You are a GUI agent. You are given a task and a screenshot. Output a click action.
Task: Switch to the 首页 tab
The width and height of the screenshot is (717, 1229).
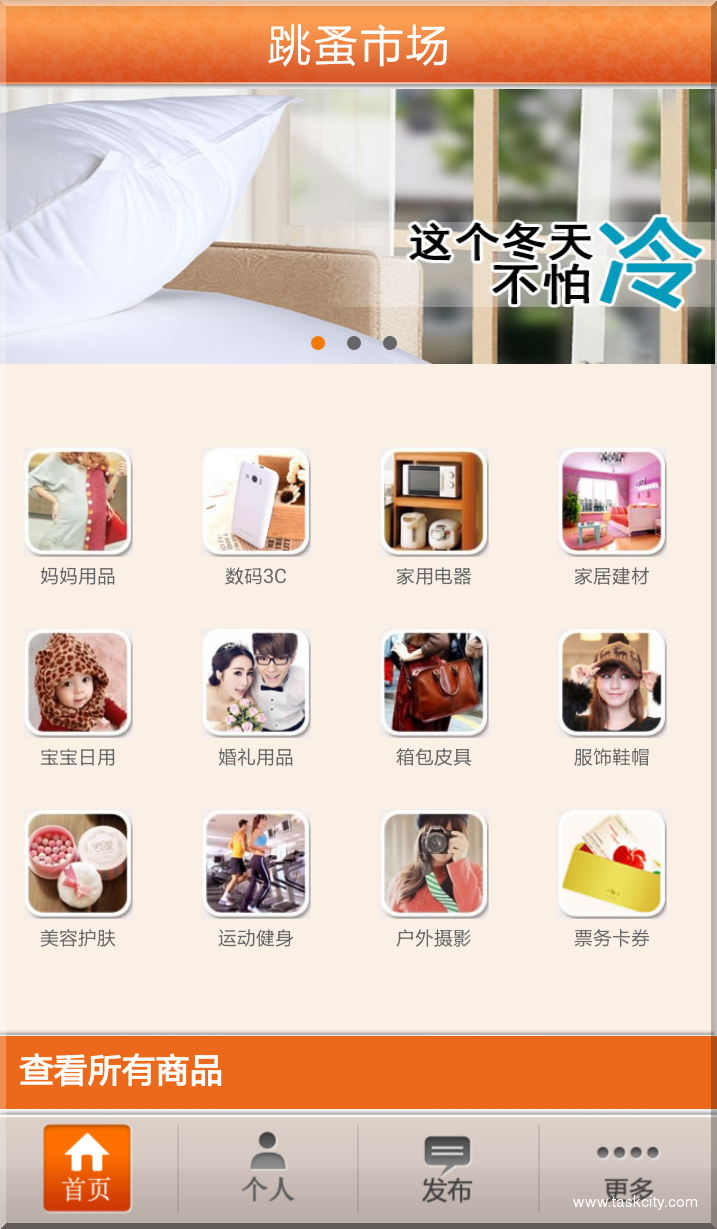point(87,1168)
